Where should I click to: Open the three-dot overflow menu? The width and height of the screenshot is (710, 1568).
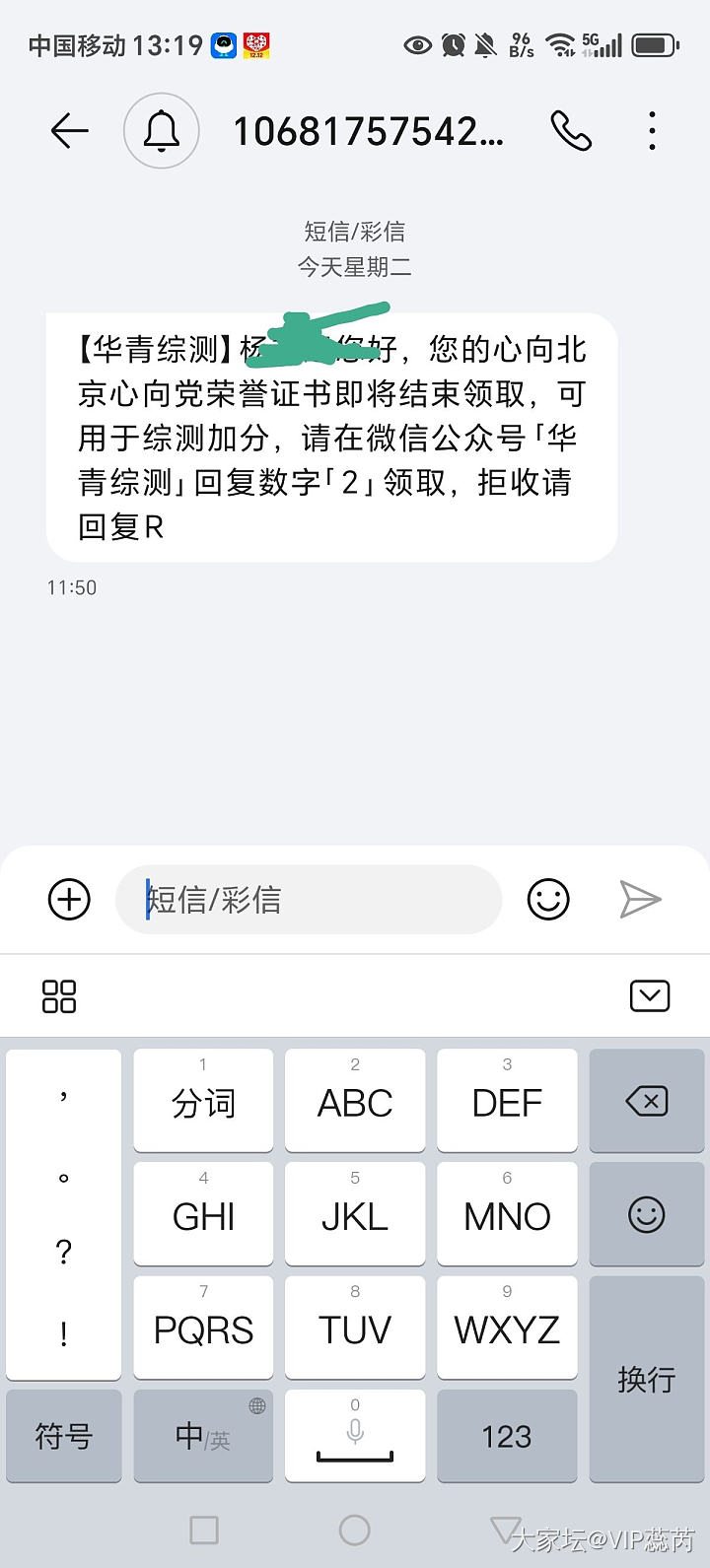pos(652,131)
